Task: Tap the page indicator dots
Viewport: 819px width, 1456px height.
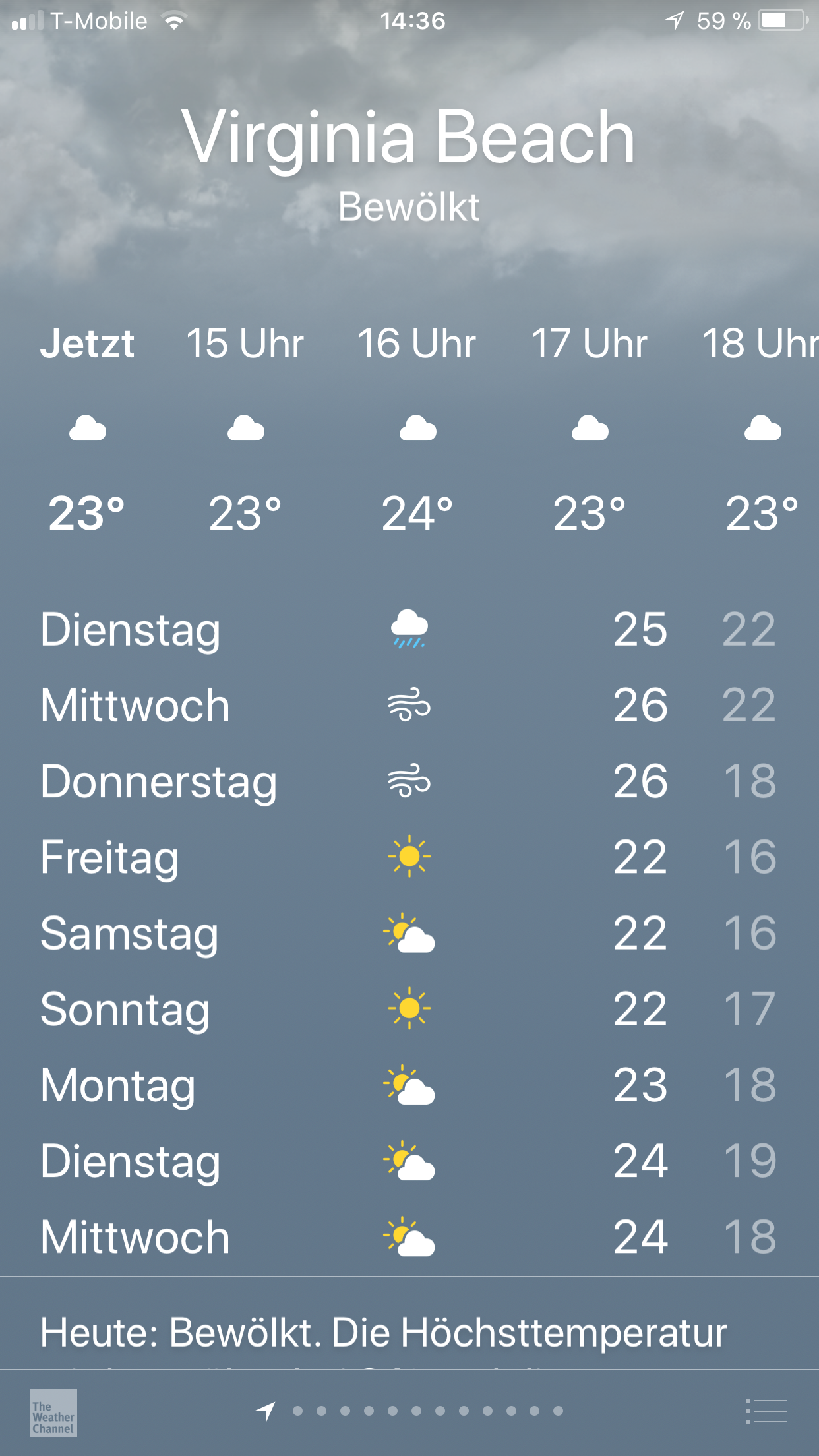Action: (427, 1411)
